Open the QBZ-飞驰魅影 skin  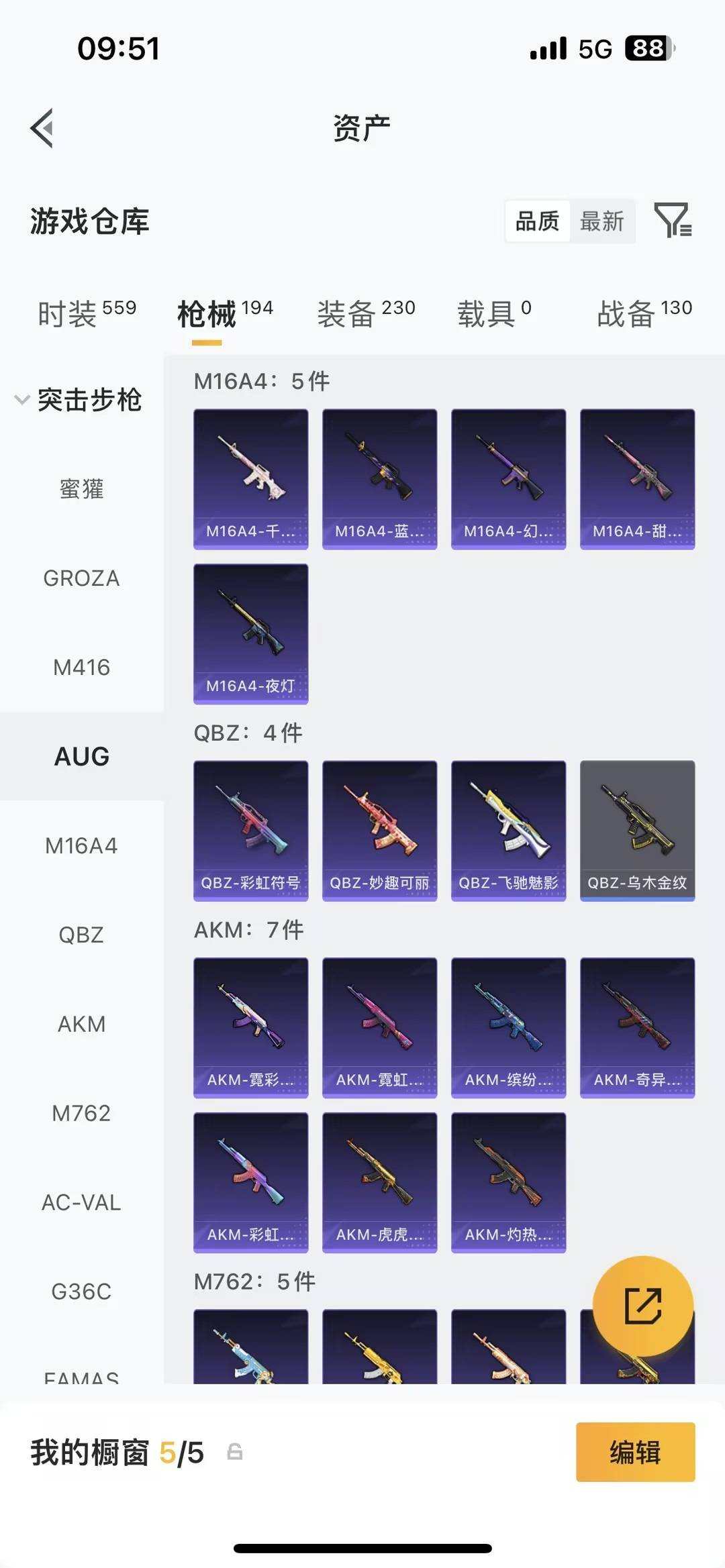click(x=508, y=830)
